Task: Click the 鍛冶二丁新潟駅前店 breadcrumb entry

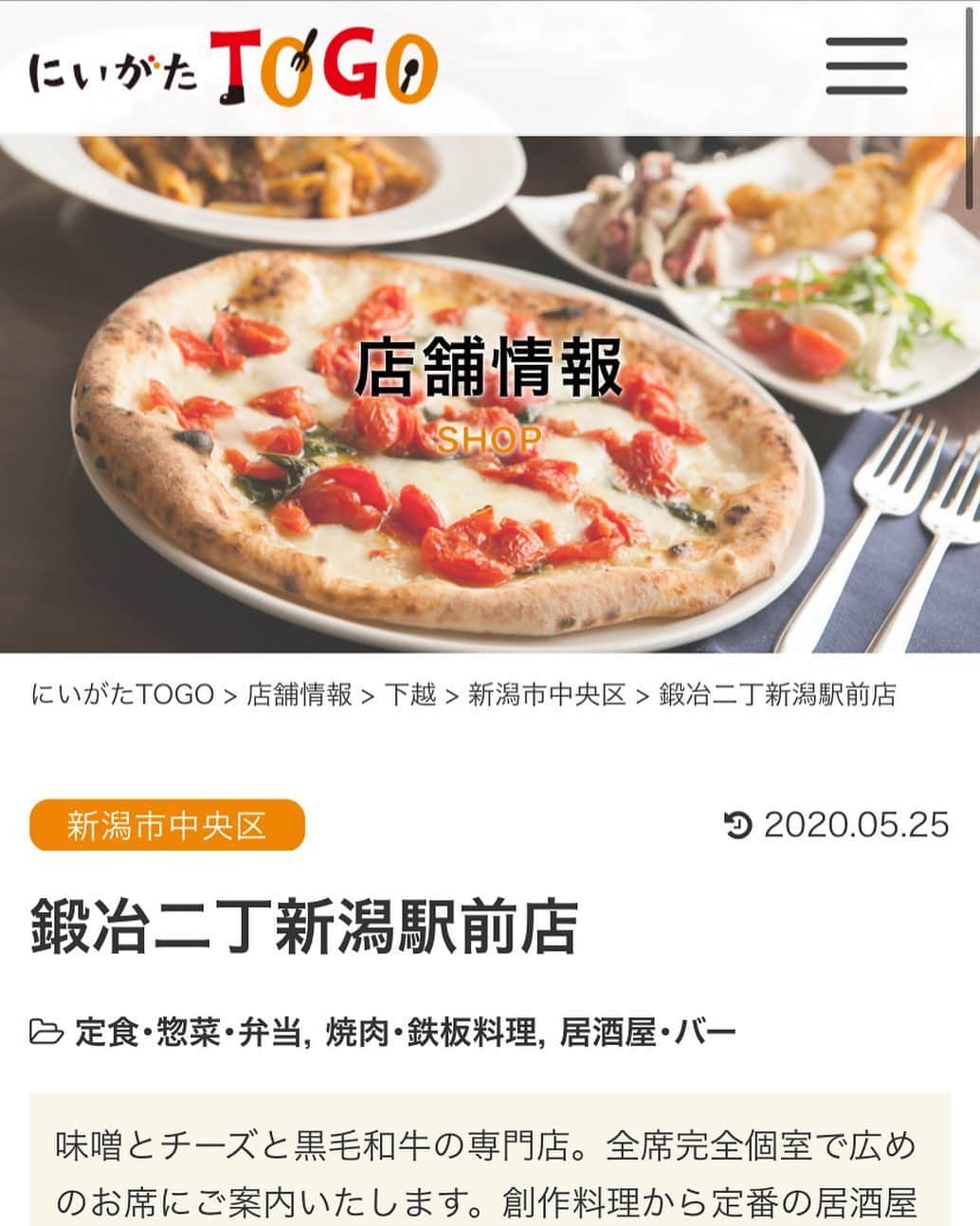Action: (776, 696)
